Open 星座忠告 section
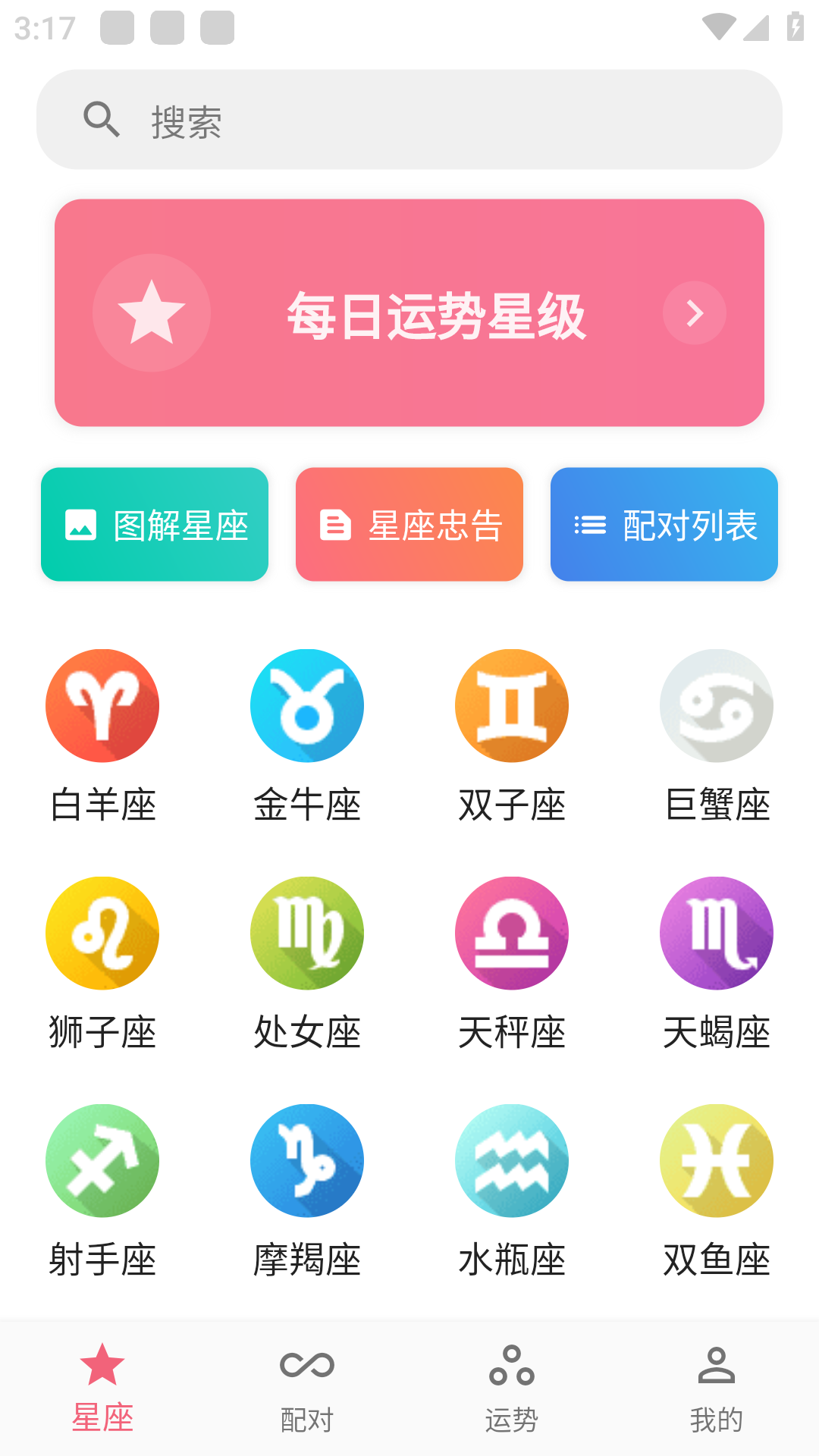The width and height of the screenshot is (819, 1456). click(409, 525)
